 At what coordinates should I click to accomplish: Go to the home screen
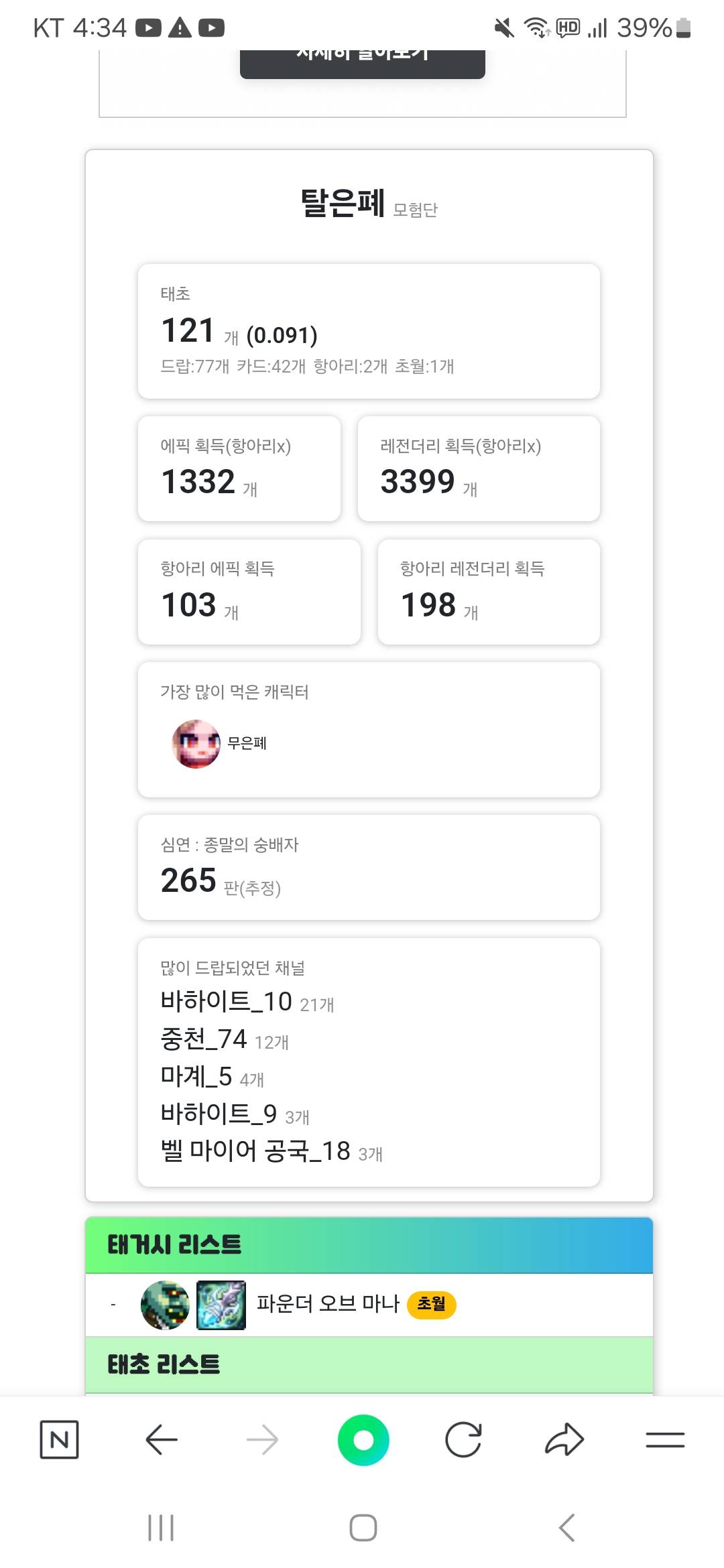(x=363, y=1528)
